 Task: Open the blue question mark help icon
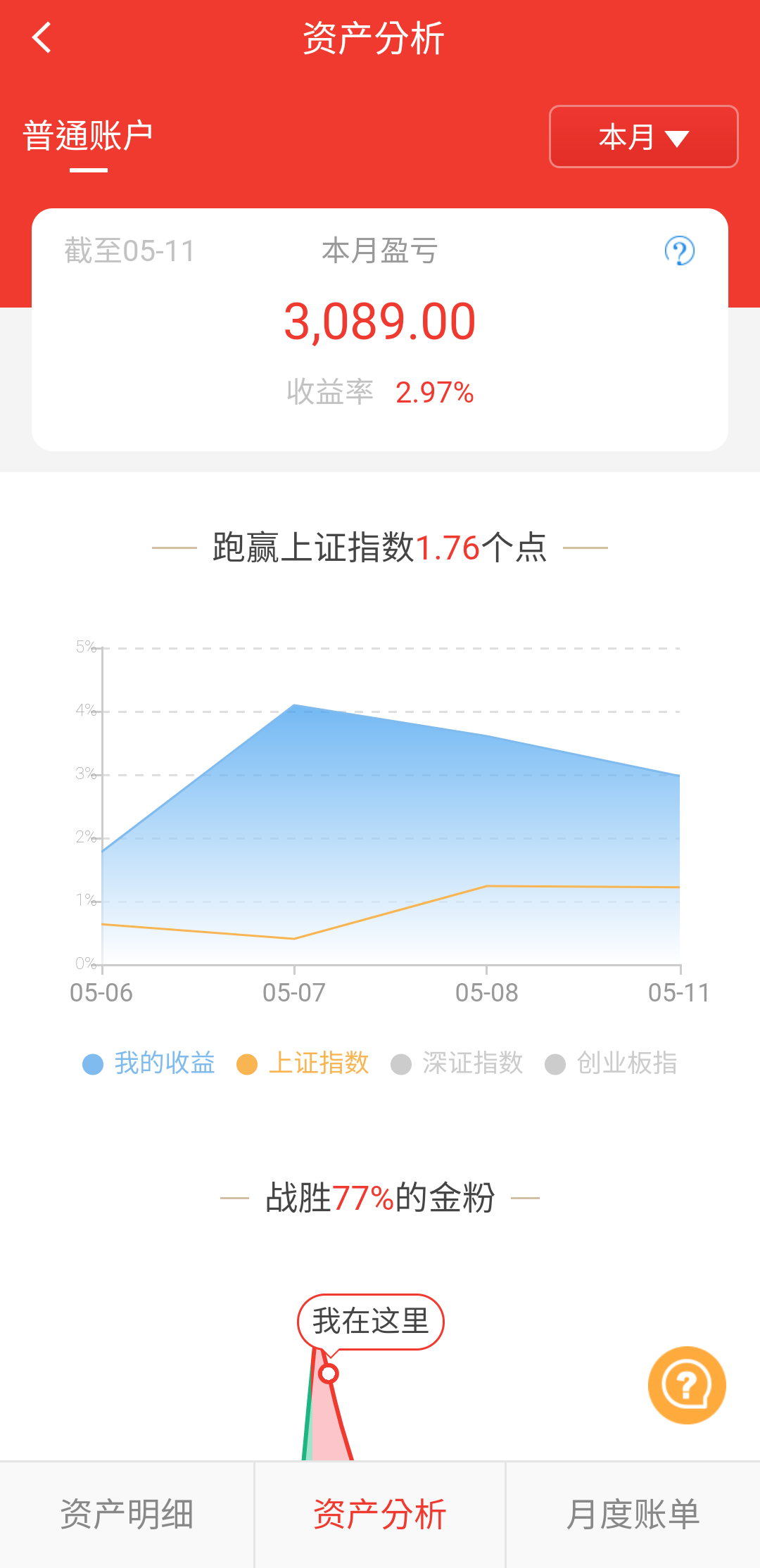click(x=680, y=251)
